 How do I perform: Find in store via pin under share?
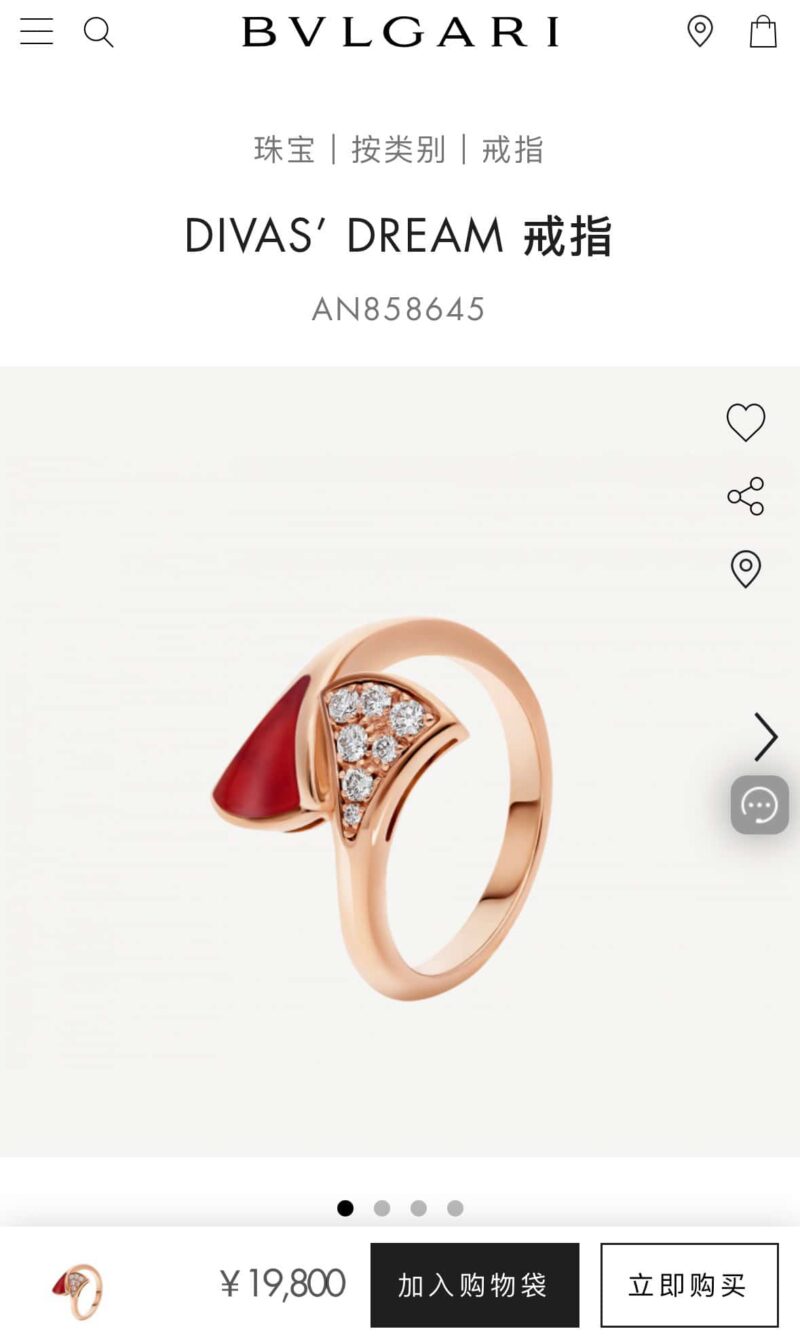745,569
